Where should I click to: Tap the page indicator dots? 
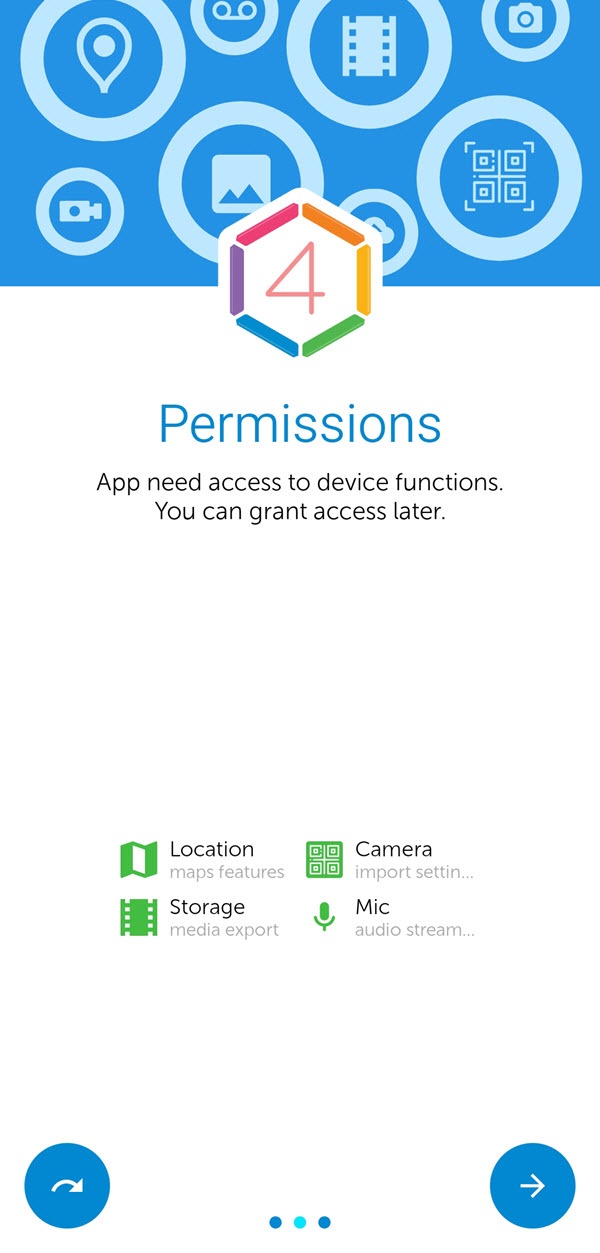tap(300, 1222)
